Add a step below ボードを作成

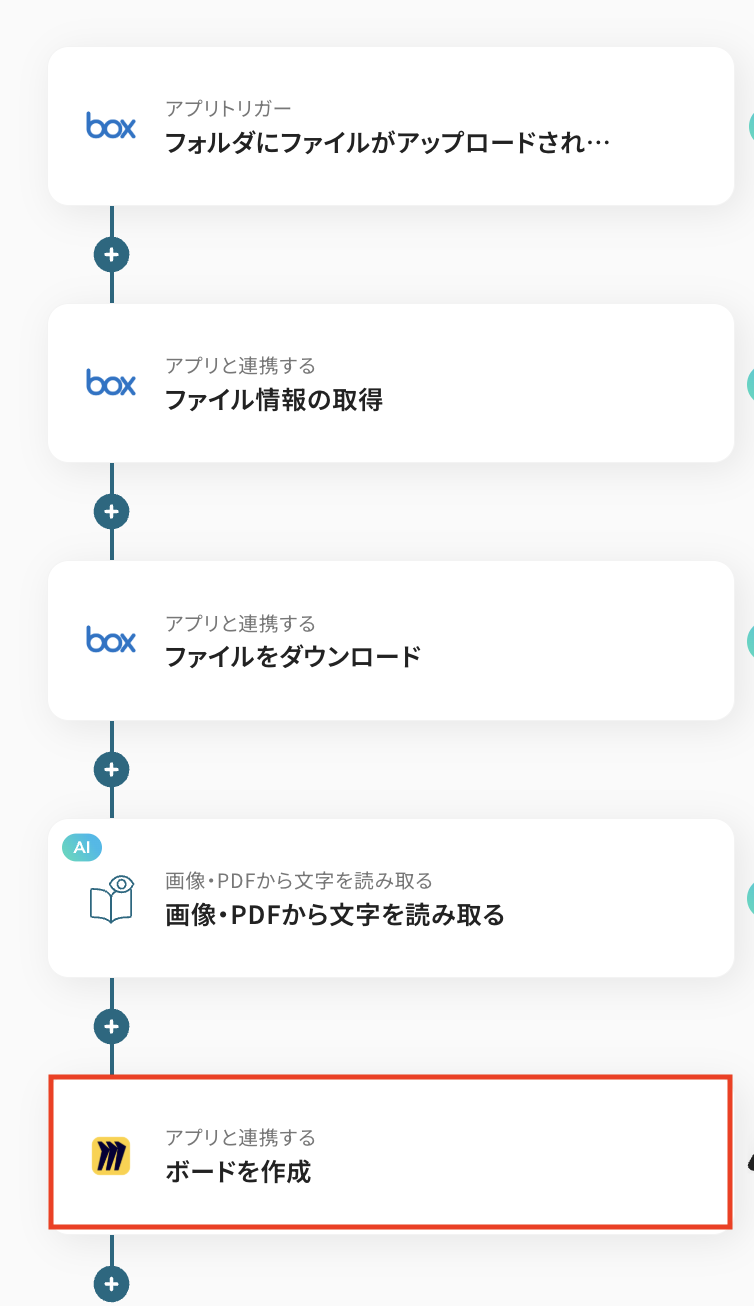[x=112, y=1284]
